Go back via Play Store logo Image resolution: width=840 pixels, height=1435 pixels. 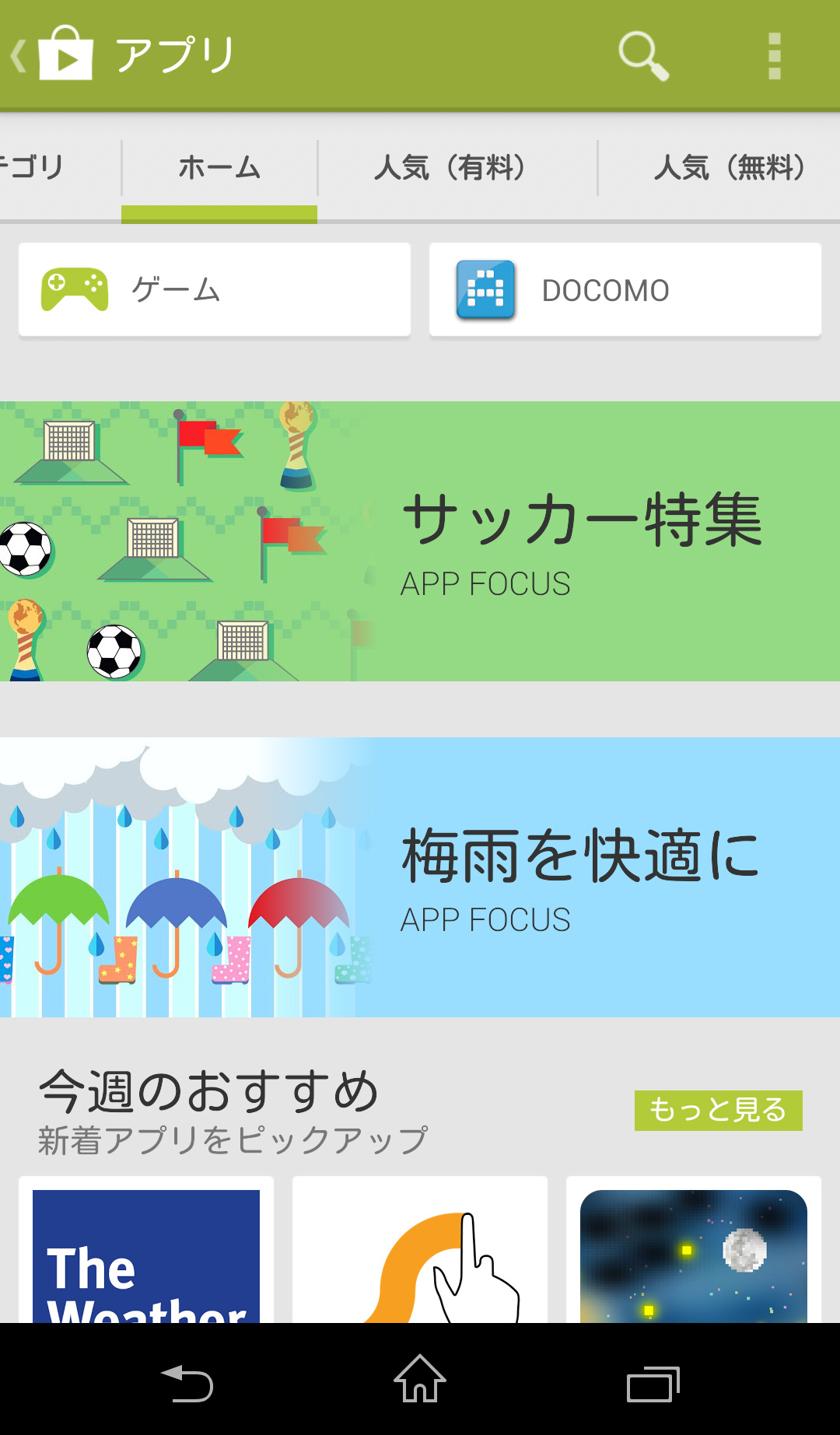click(x=54, y=55)
